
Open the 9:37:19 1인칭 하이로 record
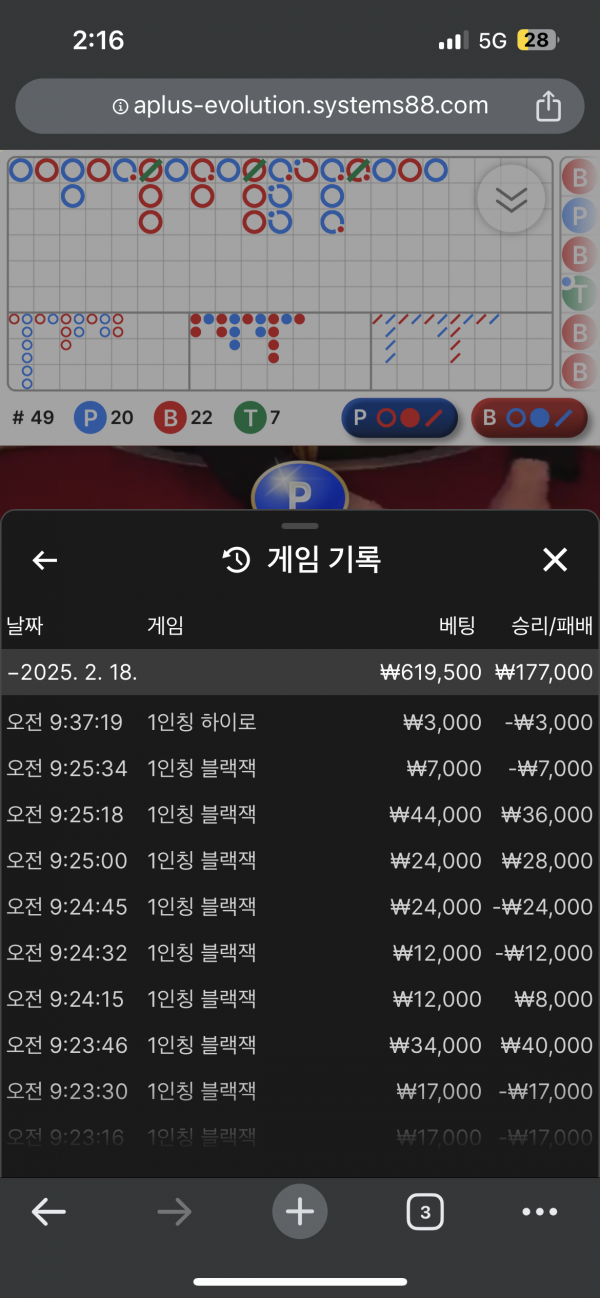(x=300, y=722)
